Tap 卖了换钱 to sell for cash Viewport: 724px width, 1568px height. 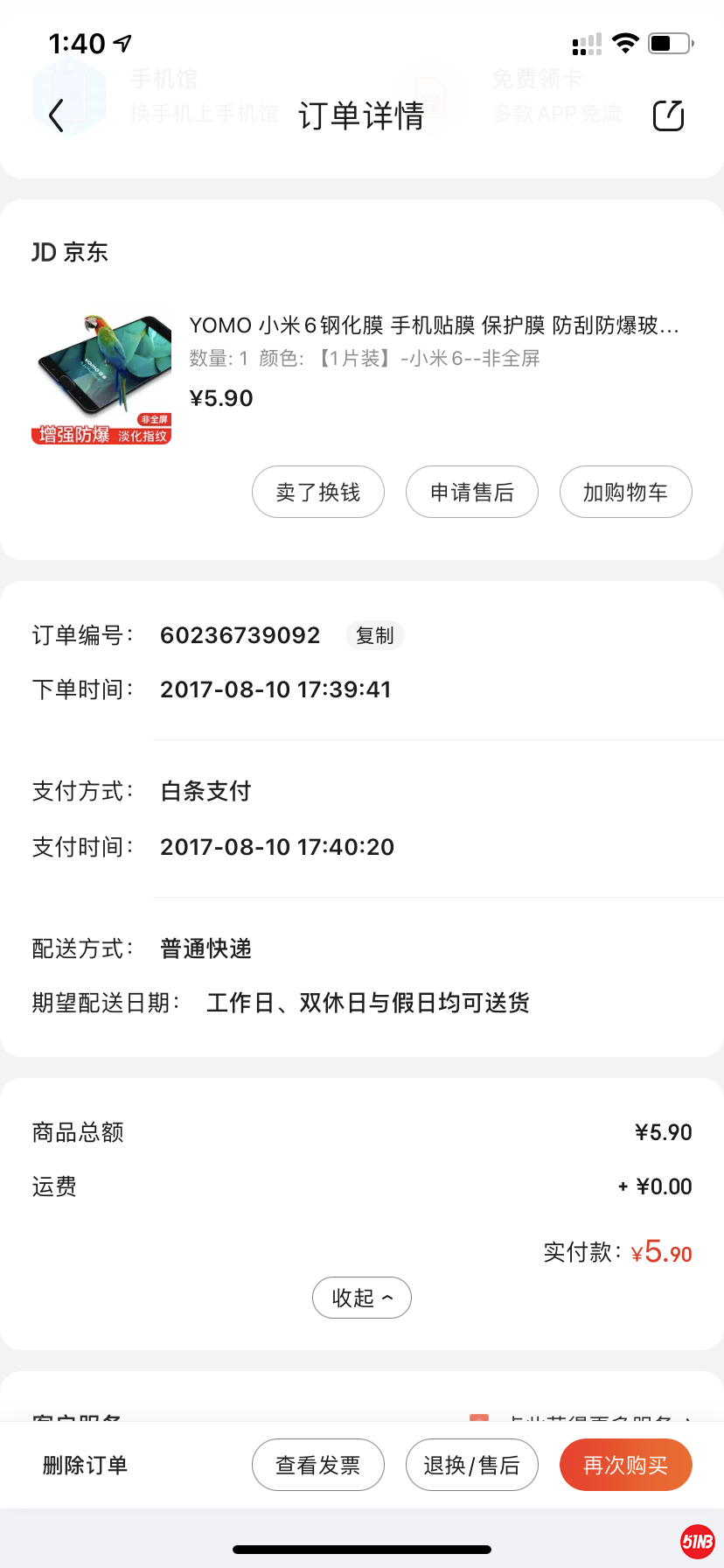click(318, 493)
